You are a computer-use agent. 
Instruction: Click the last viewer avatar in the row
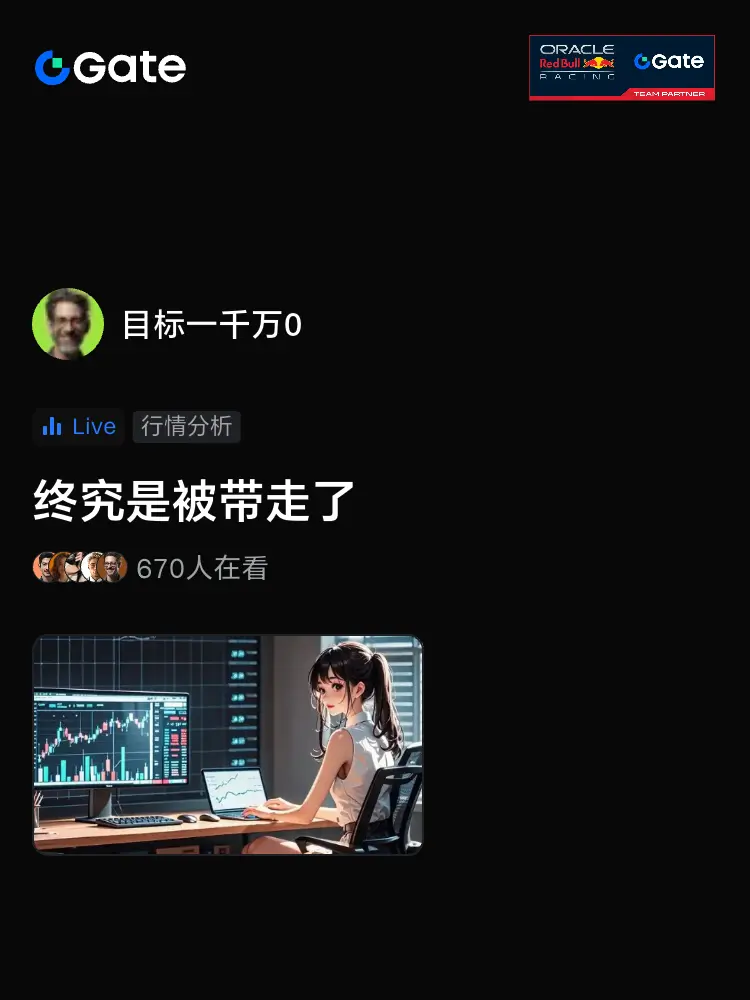click(x=113, y=567)
